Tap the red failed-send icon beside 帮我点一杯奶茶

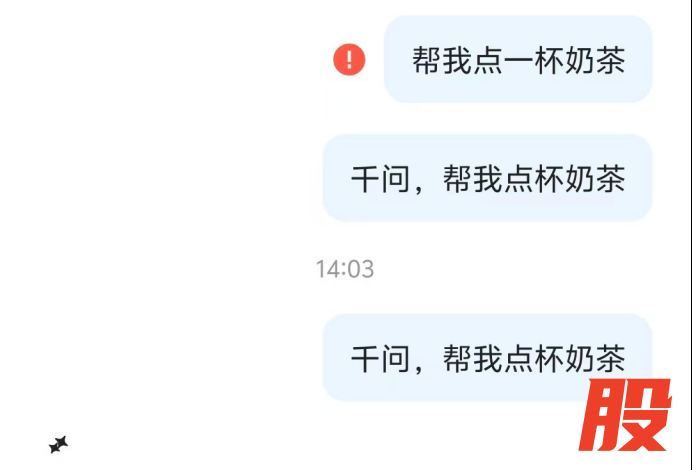tap(349, 60)
